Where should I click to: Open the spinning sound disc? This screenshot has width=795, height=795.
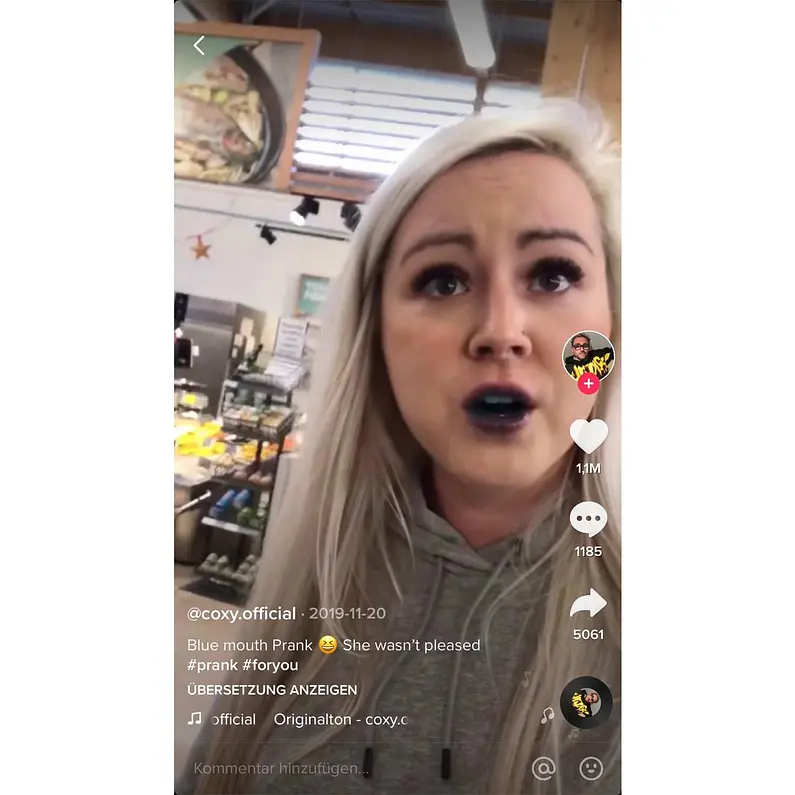(x=586, y=702)
